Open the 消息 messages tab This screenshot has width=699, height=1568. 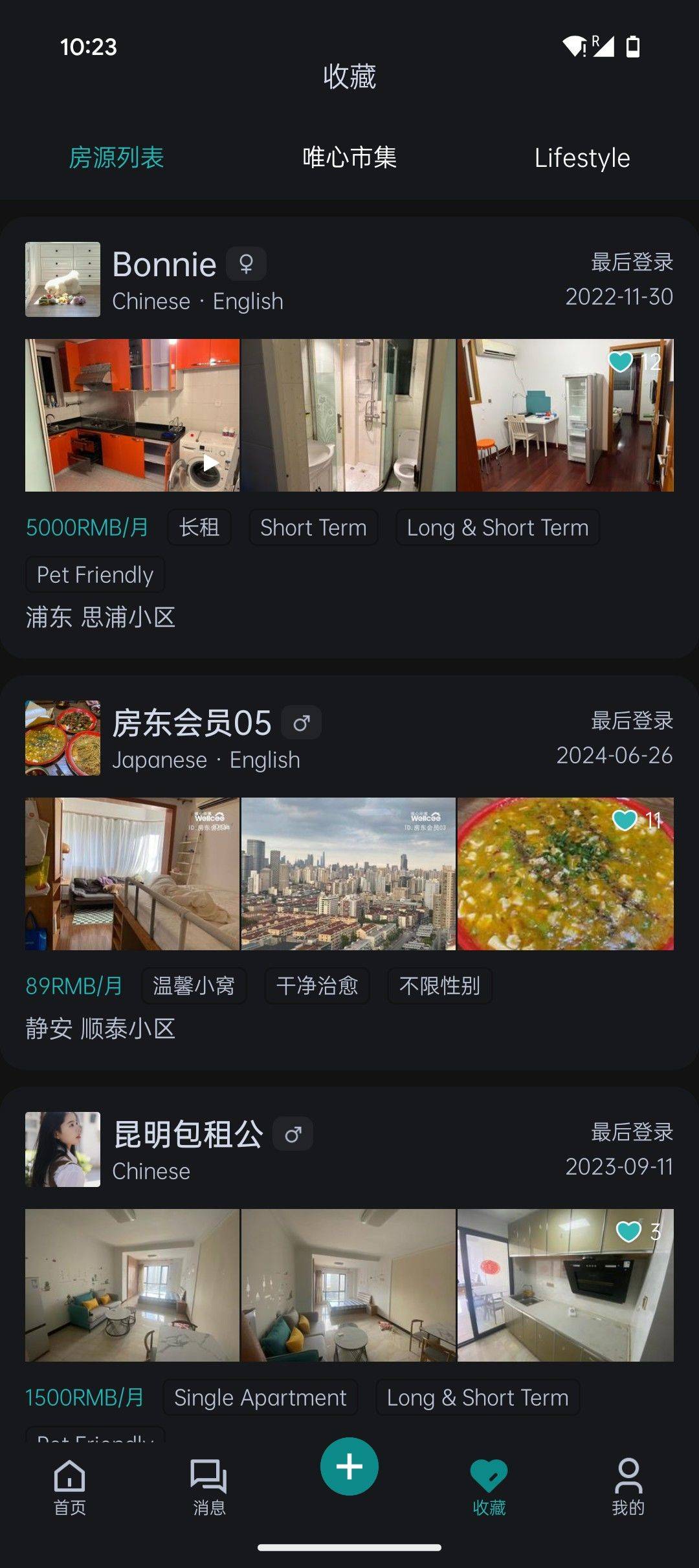(x=209, y=1488)
